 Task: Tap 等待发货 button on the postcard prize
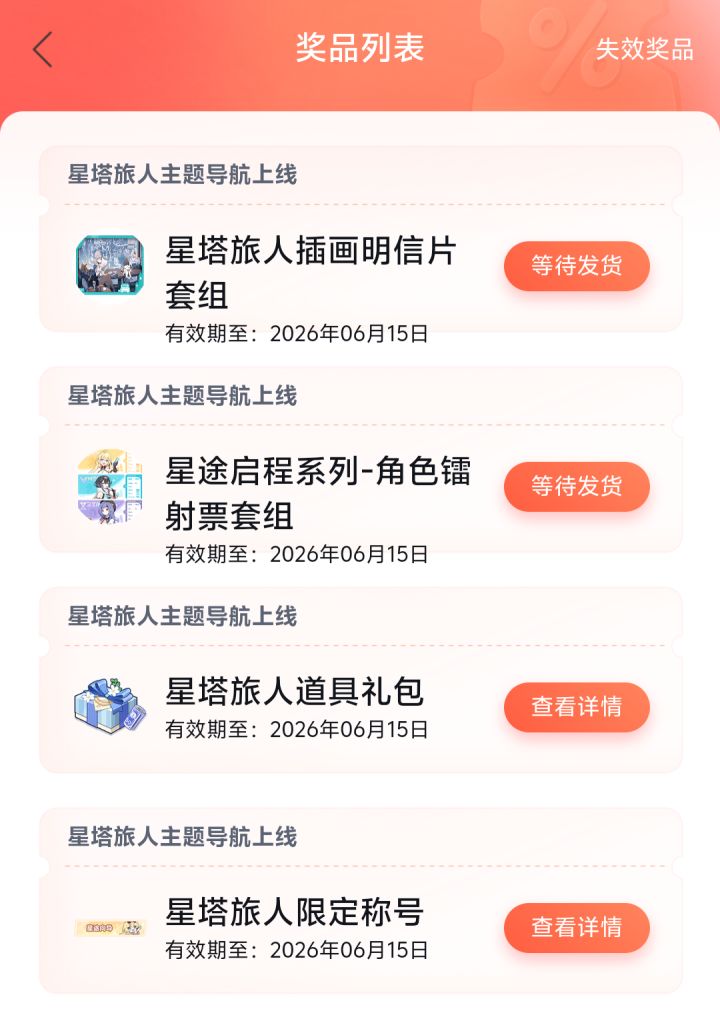click(576, 266)
